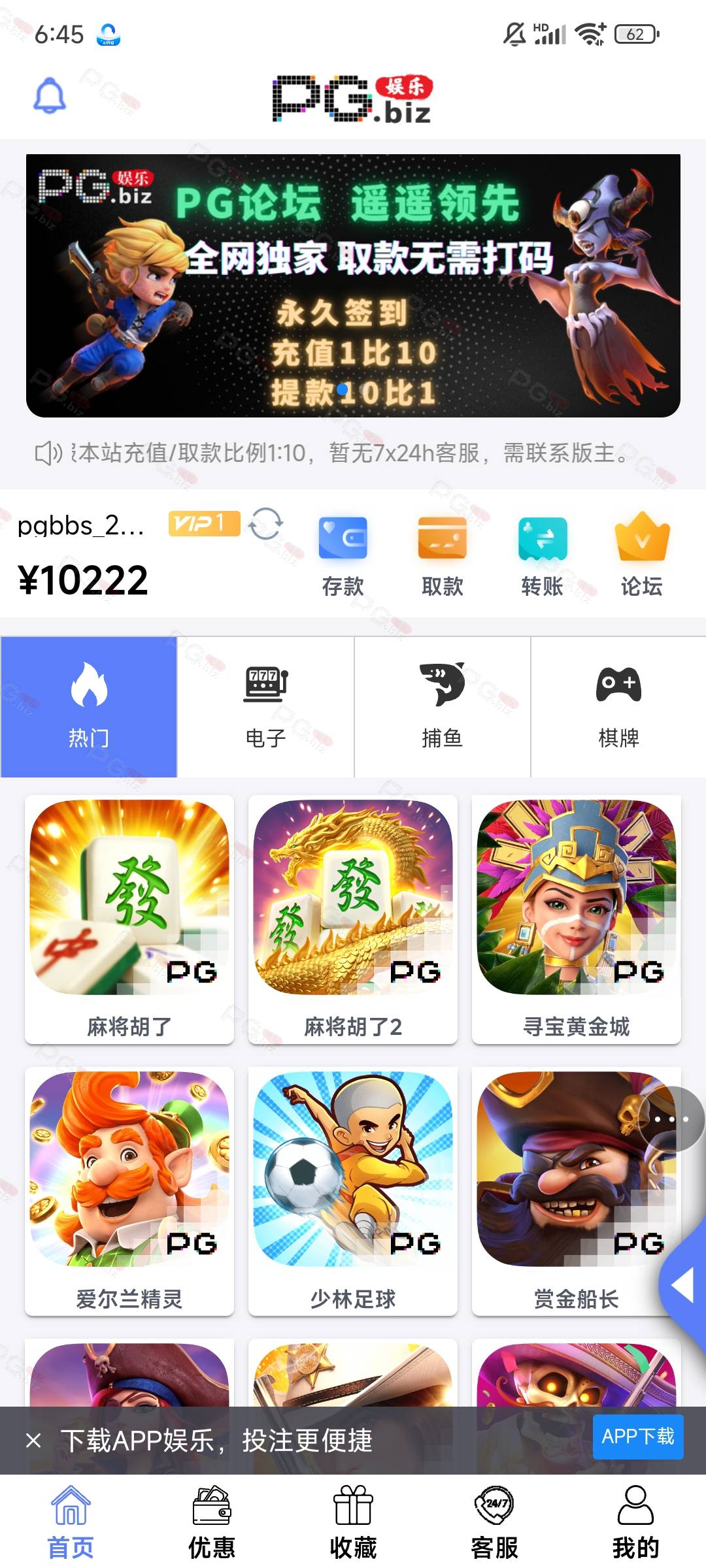Screen dimensions: 706x1568
Task: Open the 麻将胡了2 game
Action: (x=353, y=919)
